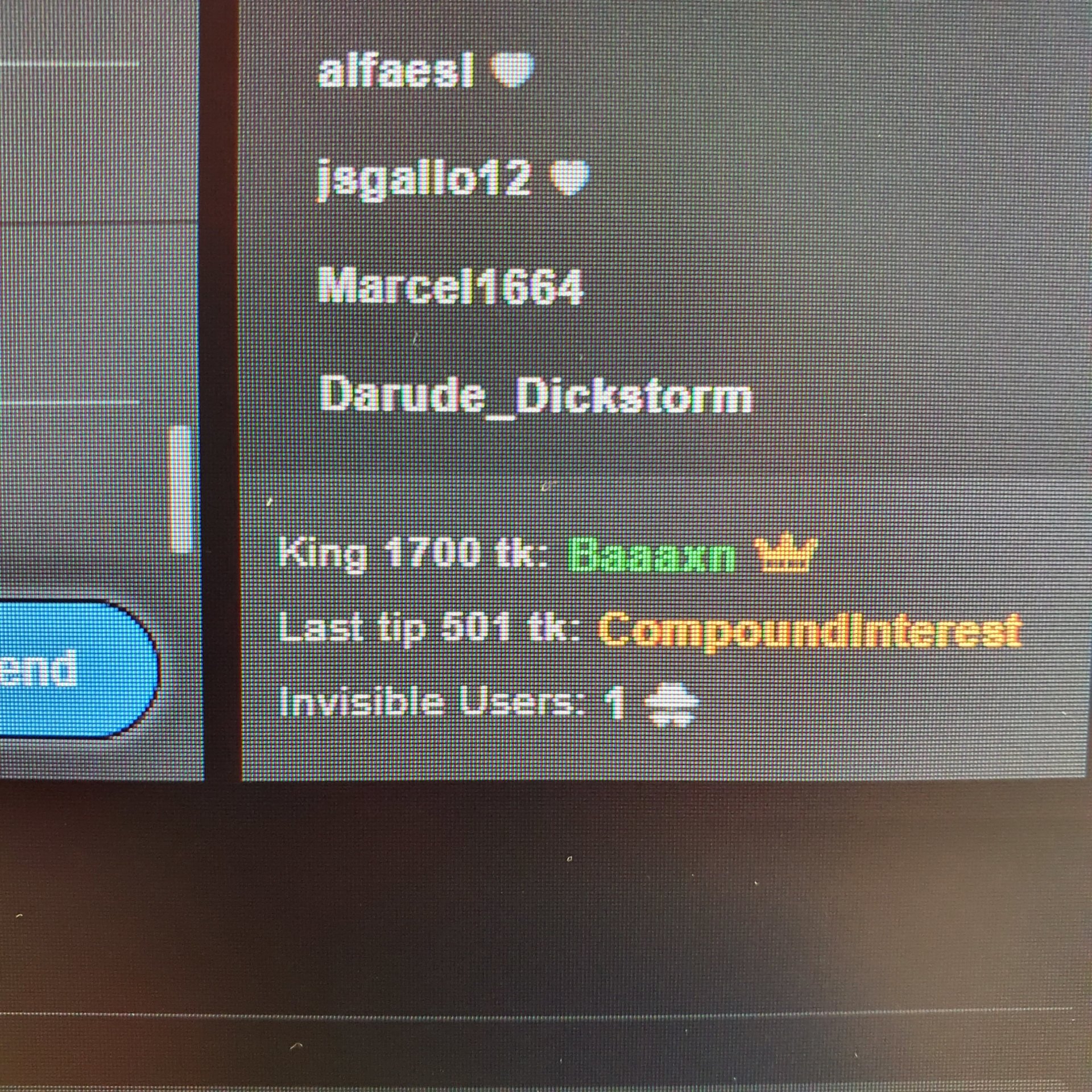Open last tipper CompoundInterest's profile
1092x1092 pixels.
point(810,631)
